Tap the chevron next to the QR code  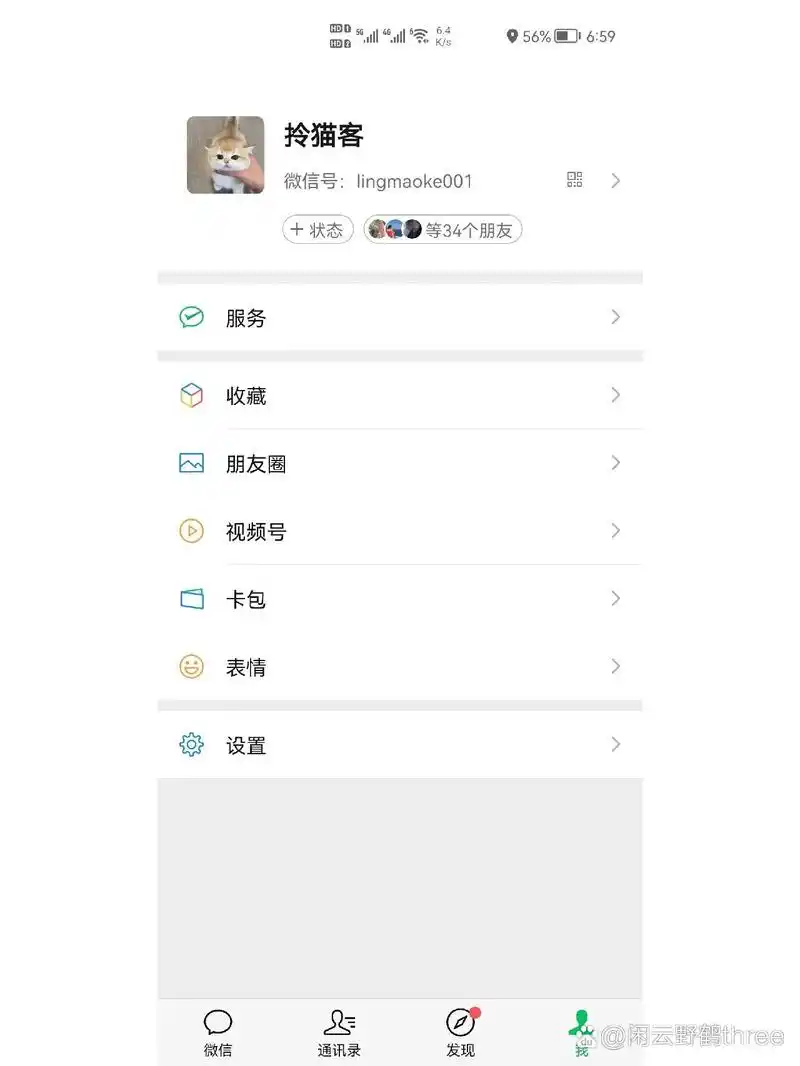pyautogui.click(x=615, y=181)
